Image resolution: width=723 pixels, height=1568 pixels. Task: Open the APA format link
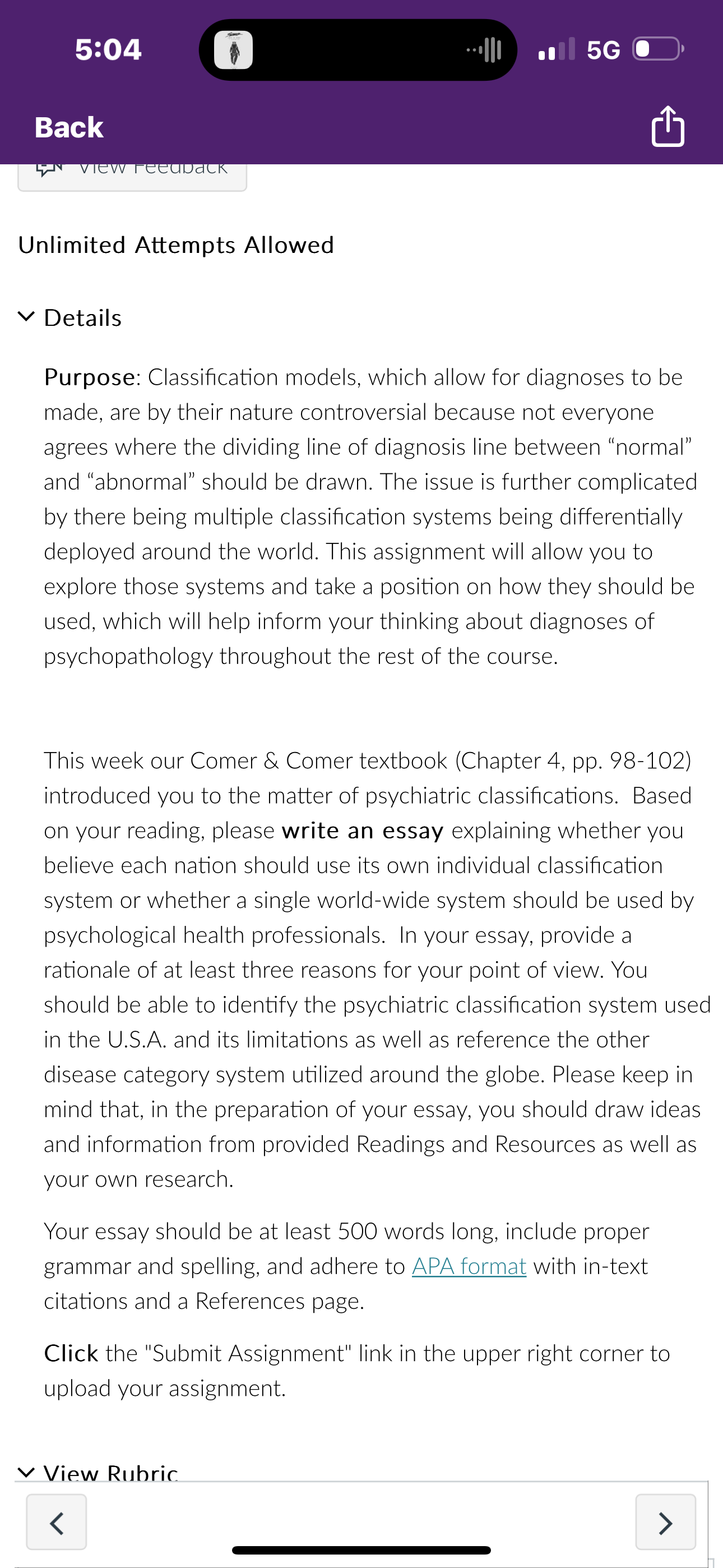pyautogui.click(x=469, y=1266)
